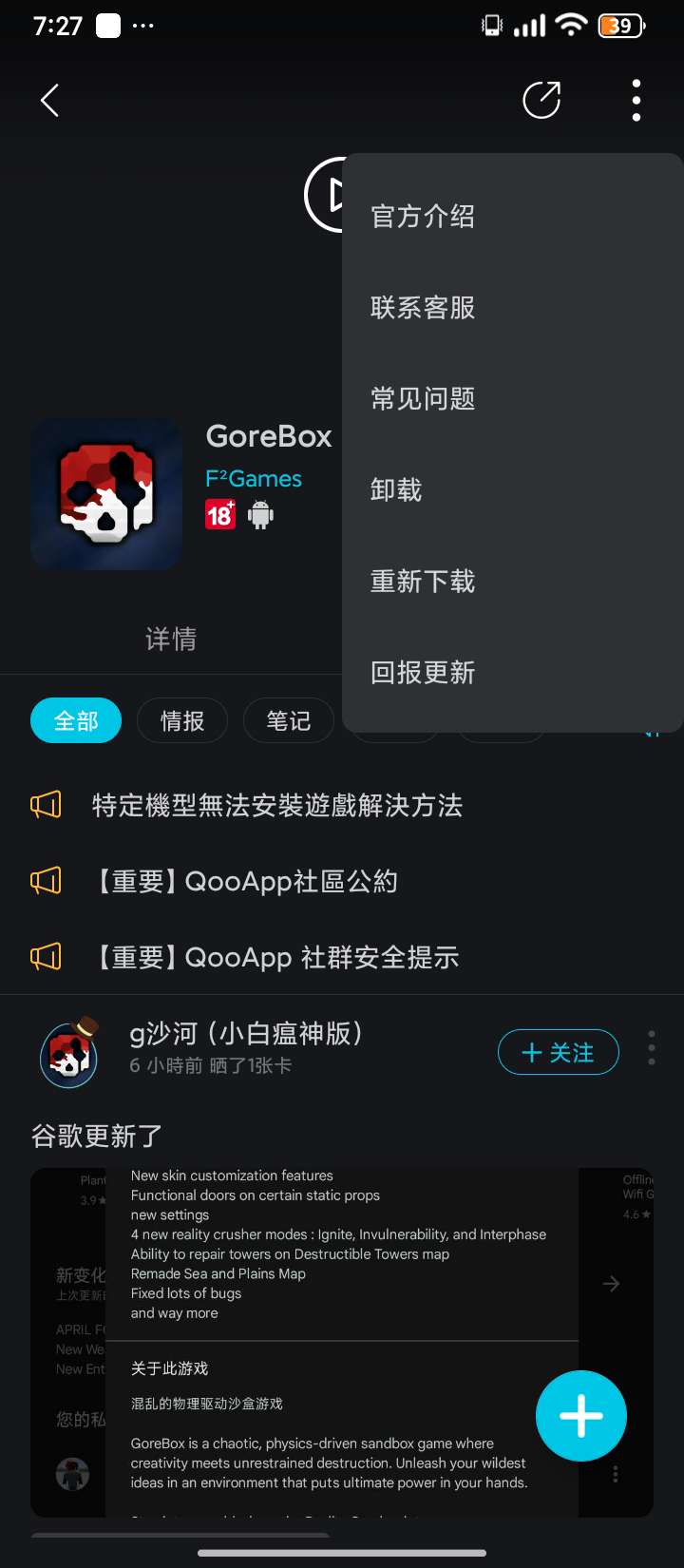The image size is (684, 1568).
Task: Read the QooApp 社群安全提示 notice
Action: 275,957
